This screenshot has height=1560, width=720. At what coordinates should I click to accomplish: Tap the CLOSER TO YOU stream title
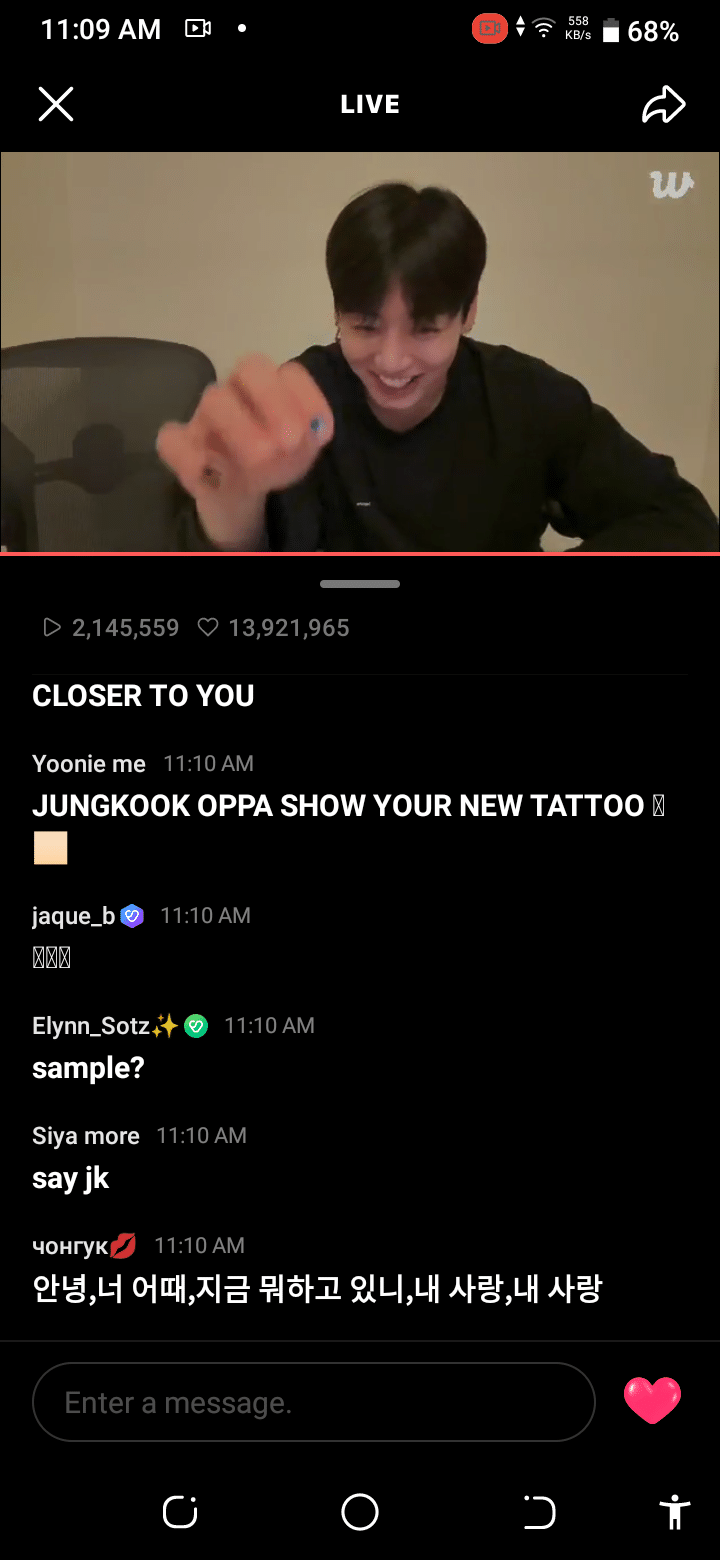143,696
